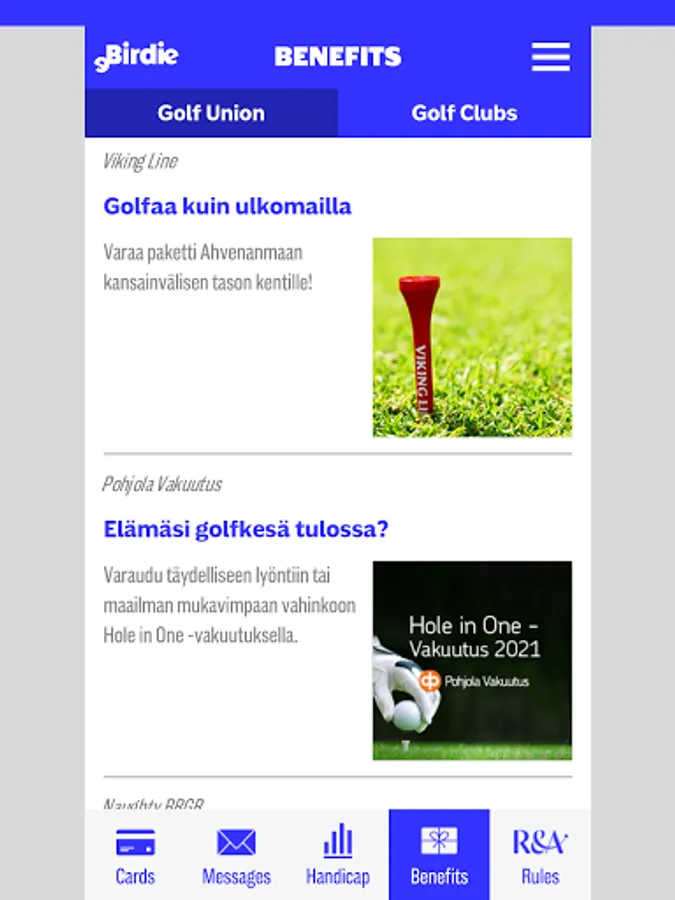This screenshot has width=675, height=900.
Task: Go to the Cards tab
Action: [135, 855]
